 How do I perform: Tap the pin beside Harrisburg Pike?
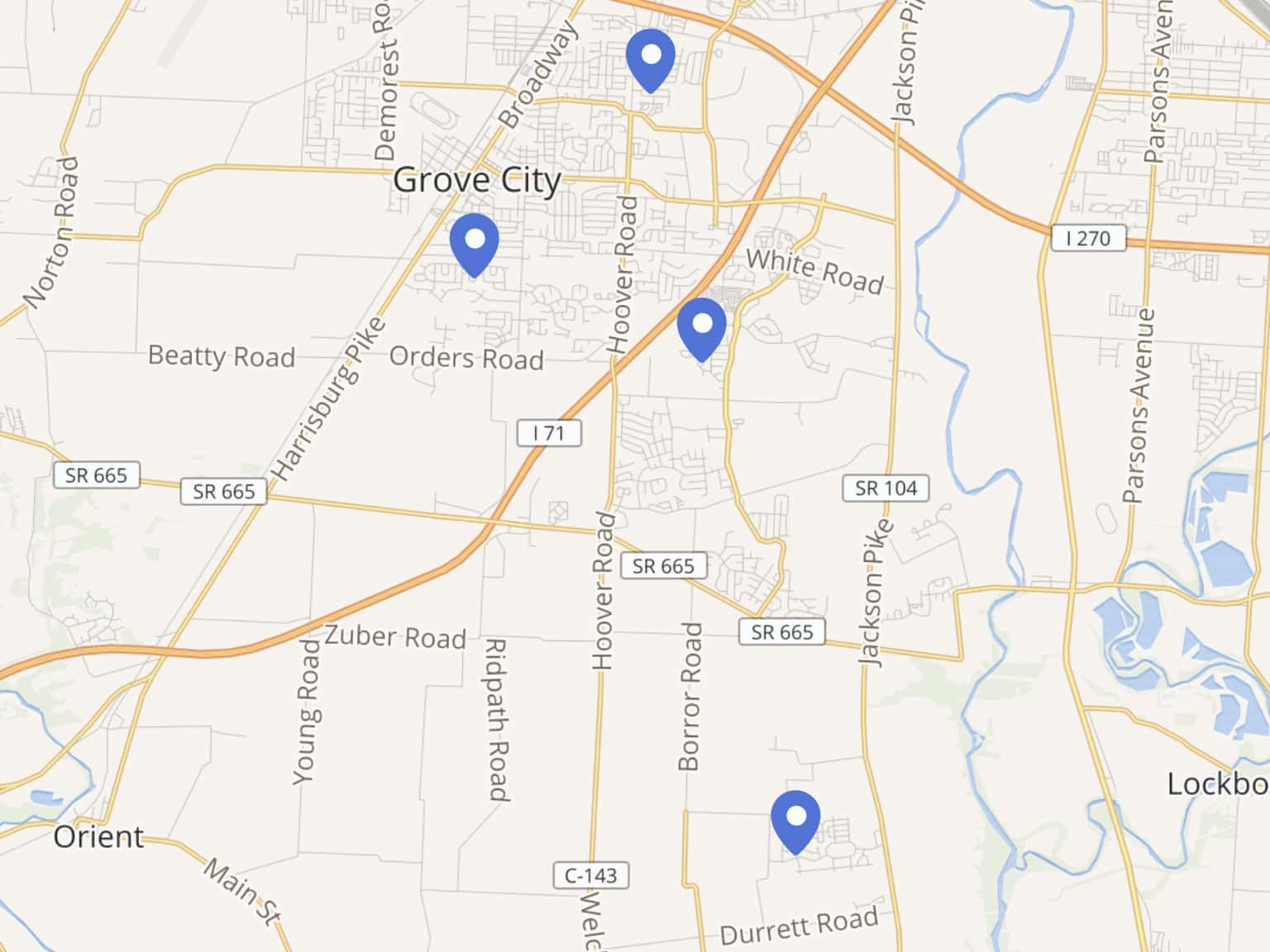point(475,240)
